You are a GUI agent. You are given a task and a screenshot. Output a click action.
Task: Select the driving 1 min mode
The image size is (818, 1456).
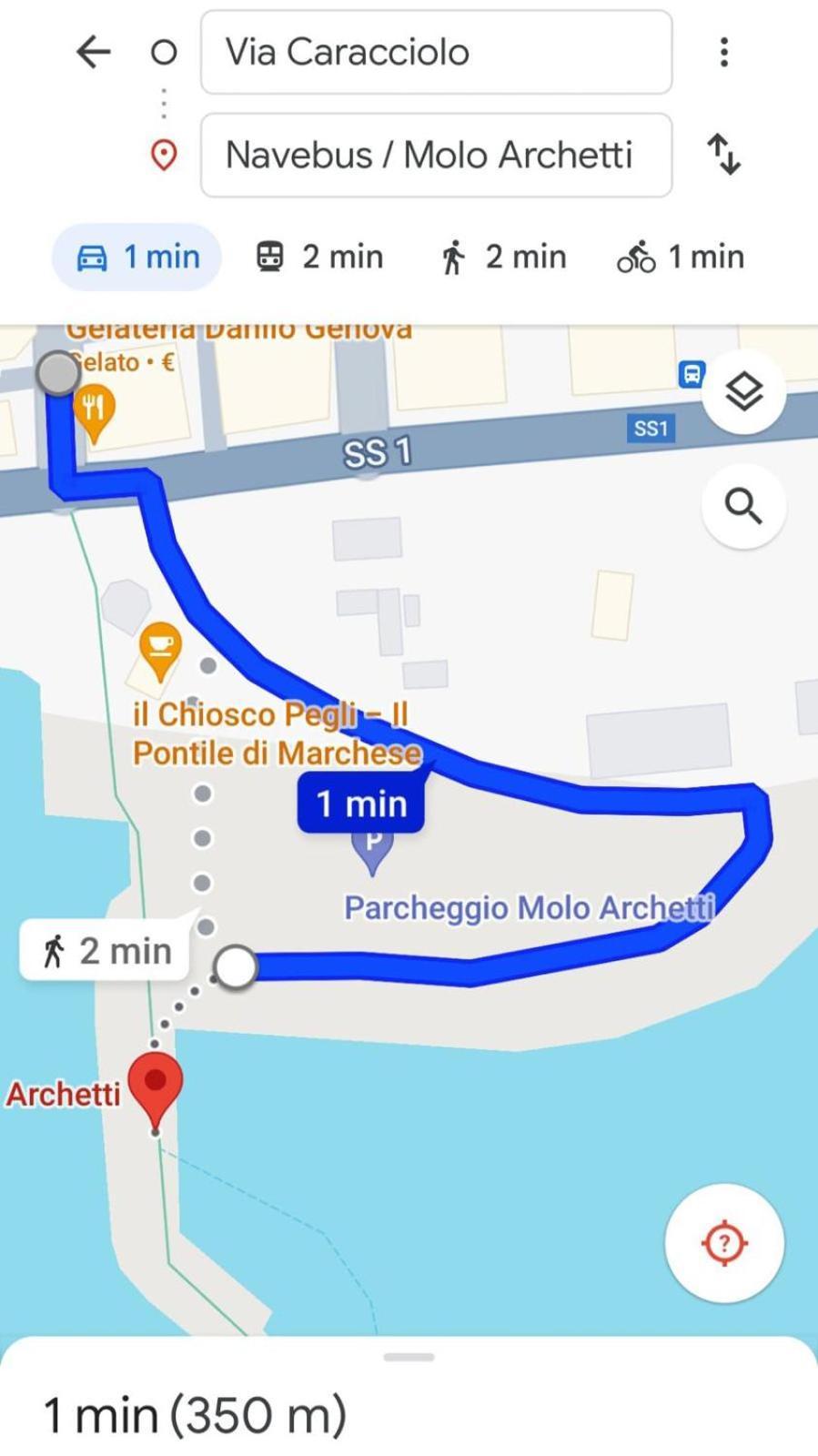(x=137, y=258)
